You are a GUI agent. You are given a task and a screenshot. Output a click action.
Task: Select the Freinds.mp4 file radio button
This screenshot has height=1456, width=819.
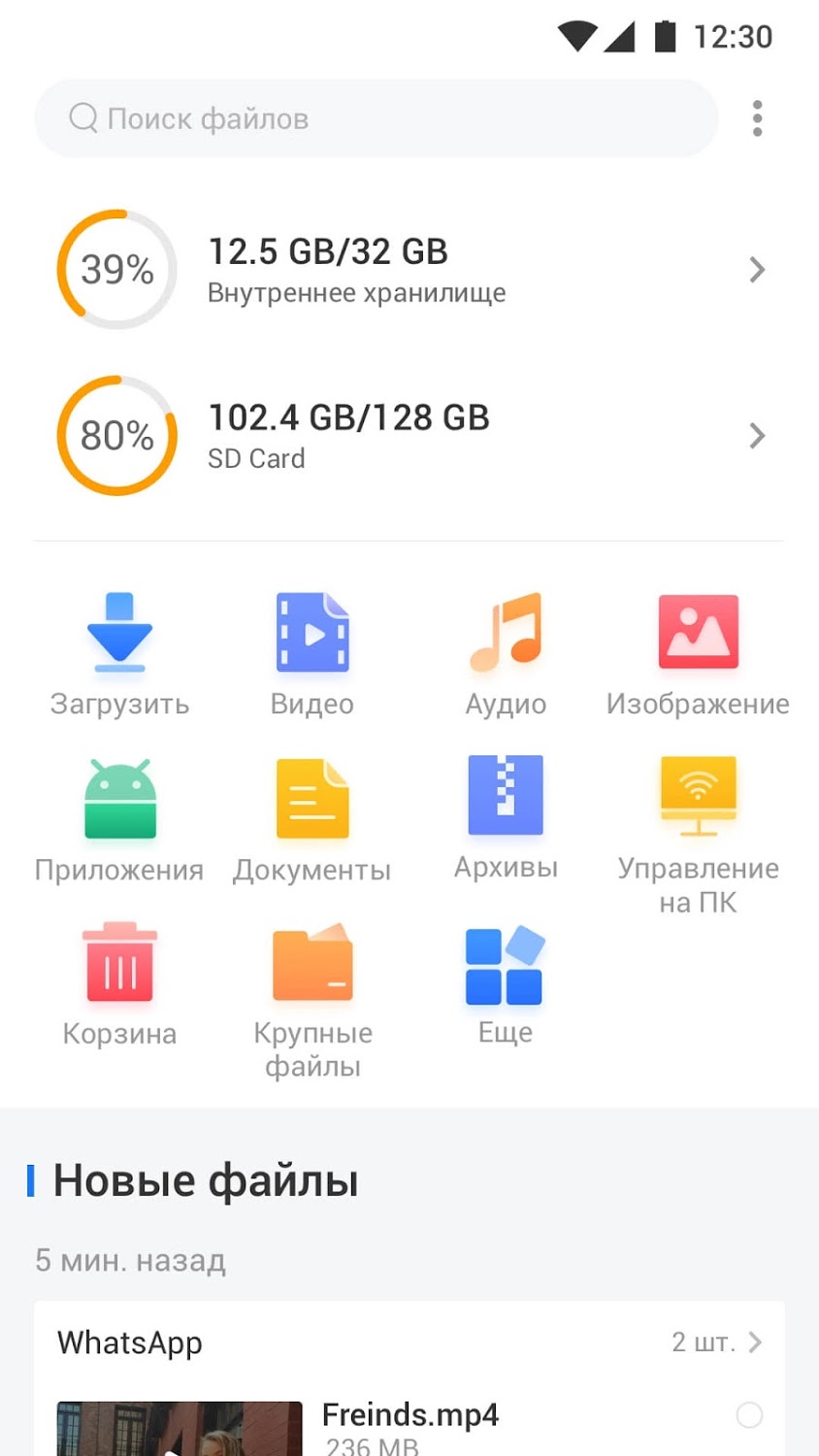[749, 1415]
